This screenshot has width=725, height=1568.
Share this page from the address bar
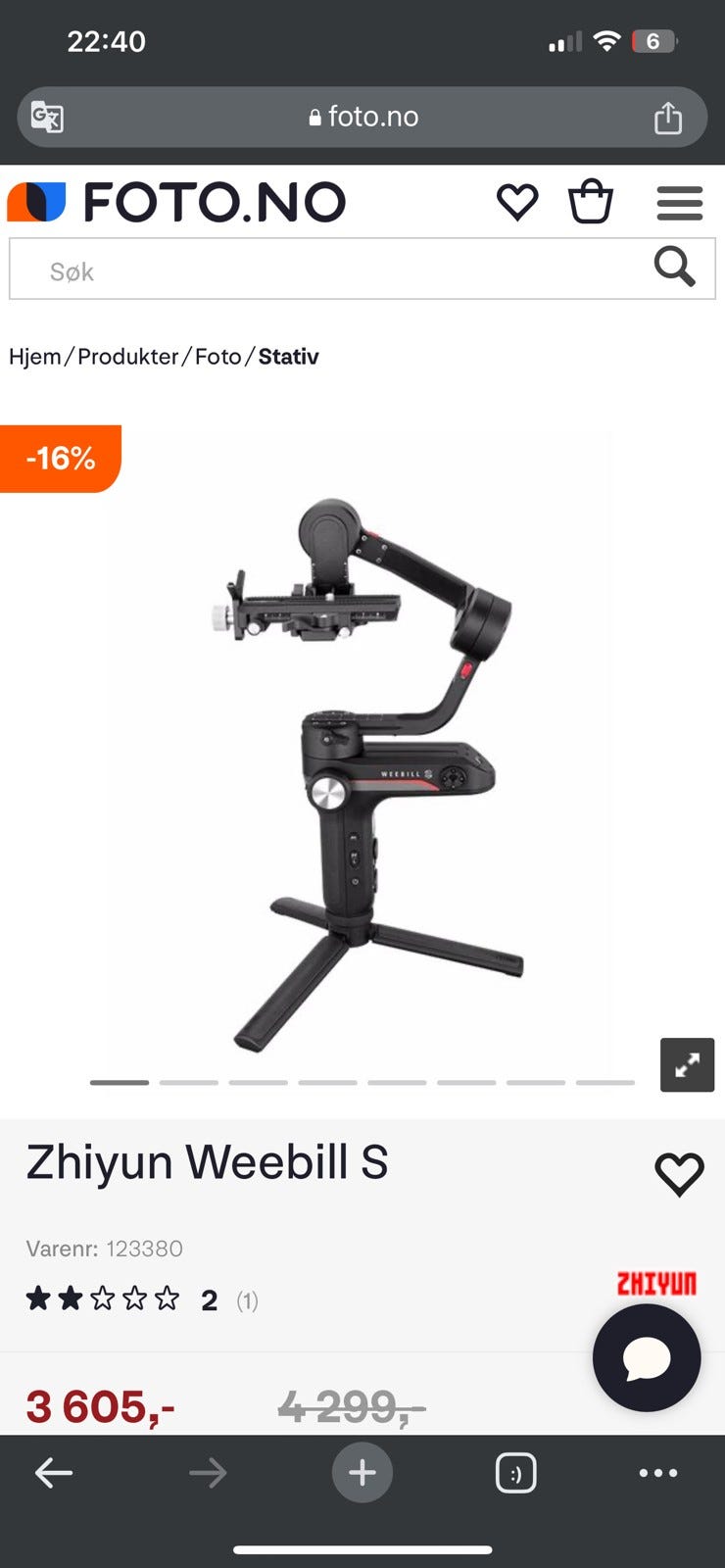[668, 118]
